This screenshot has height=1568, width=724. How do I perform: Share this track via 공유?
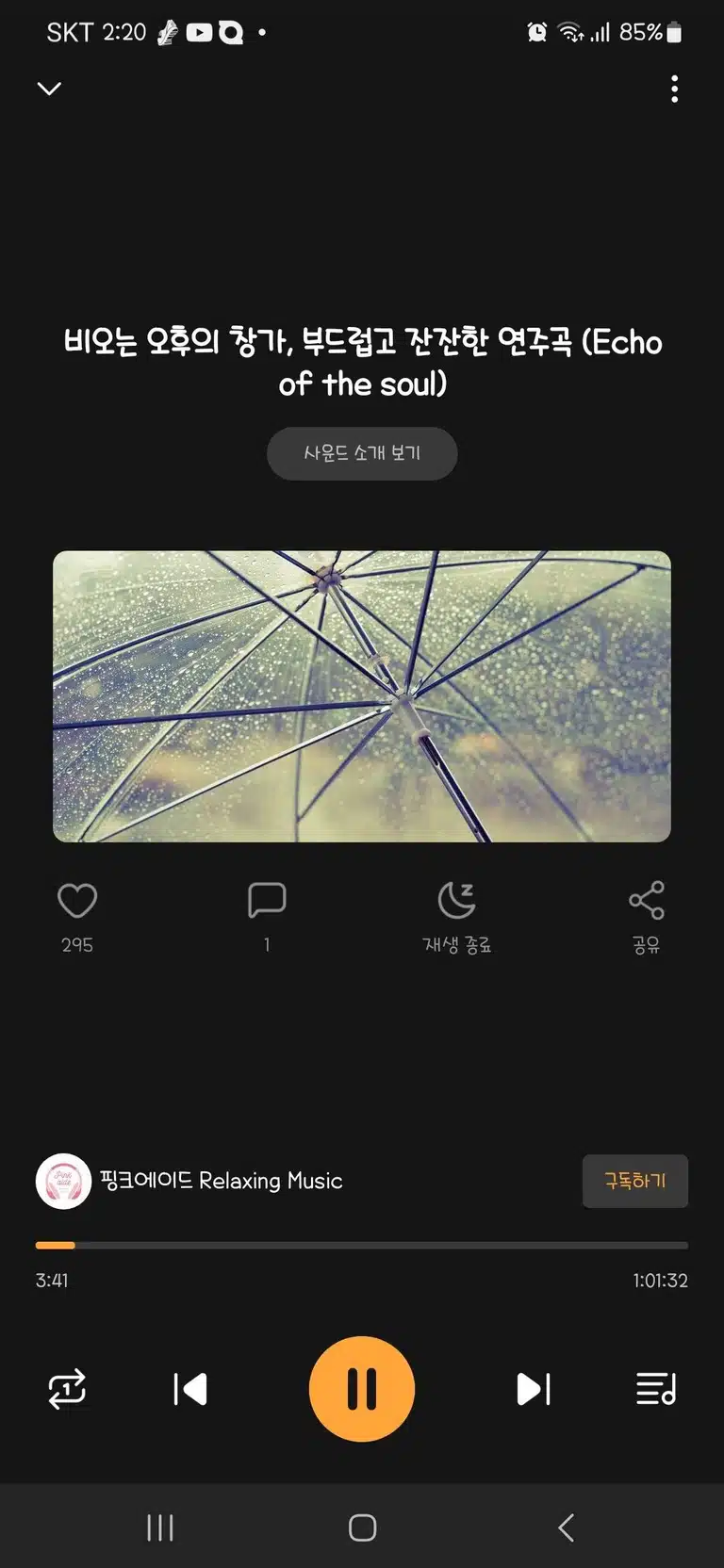tap(647, 901)
